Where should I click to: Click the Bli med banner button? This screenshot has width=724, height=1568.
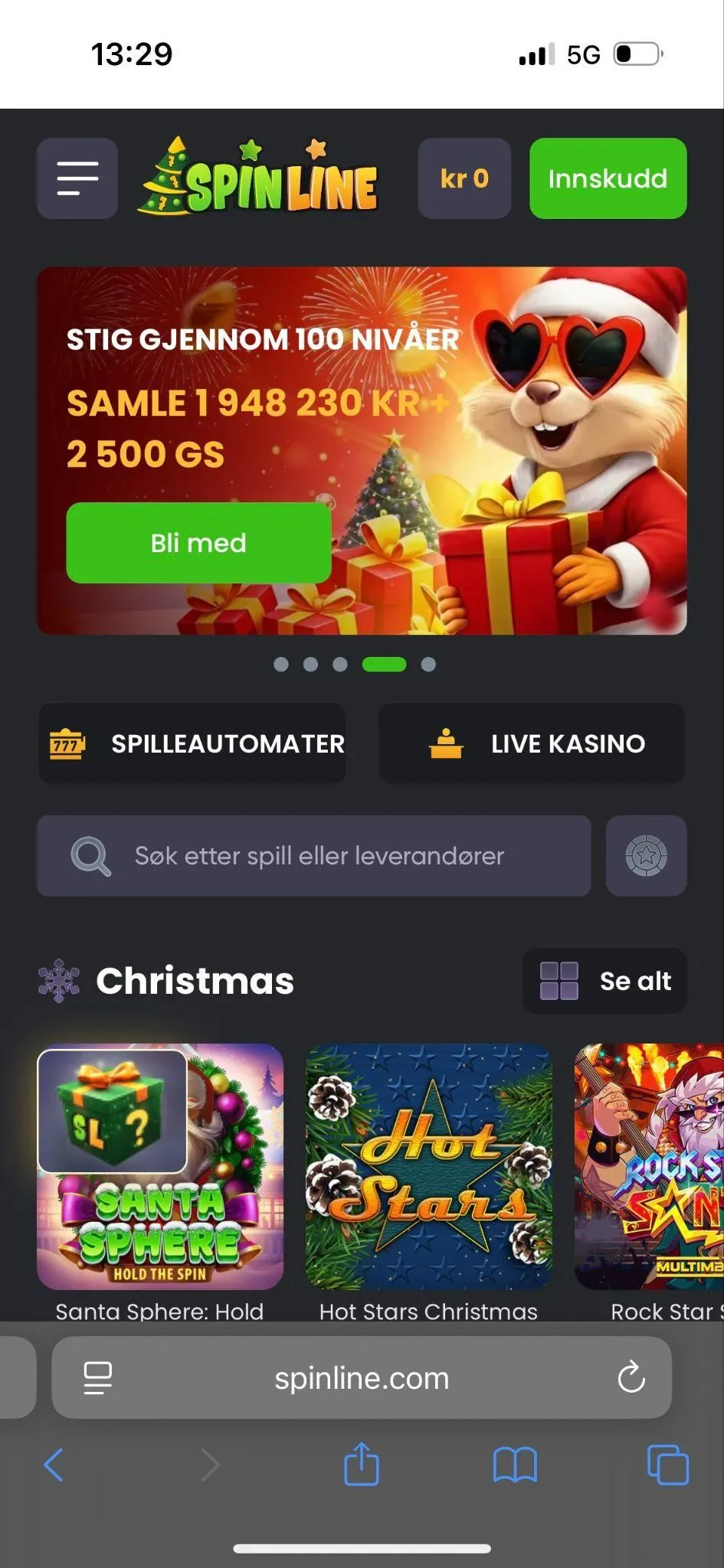198,542
